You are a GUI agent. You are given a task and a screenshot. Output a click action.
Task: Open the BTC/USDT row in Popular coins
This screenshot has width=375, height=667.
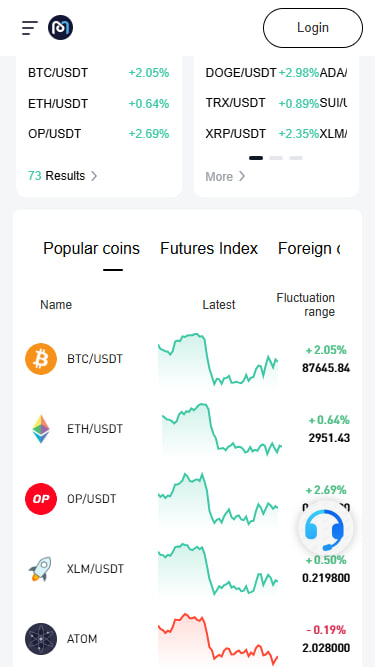(188, 359)
